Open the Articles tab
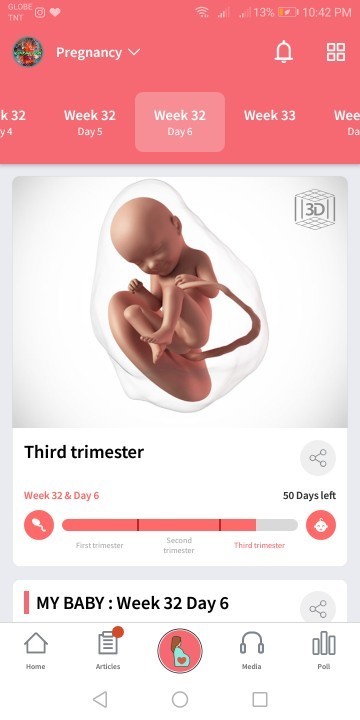360x720 pixels. pos(108,650)
